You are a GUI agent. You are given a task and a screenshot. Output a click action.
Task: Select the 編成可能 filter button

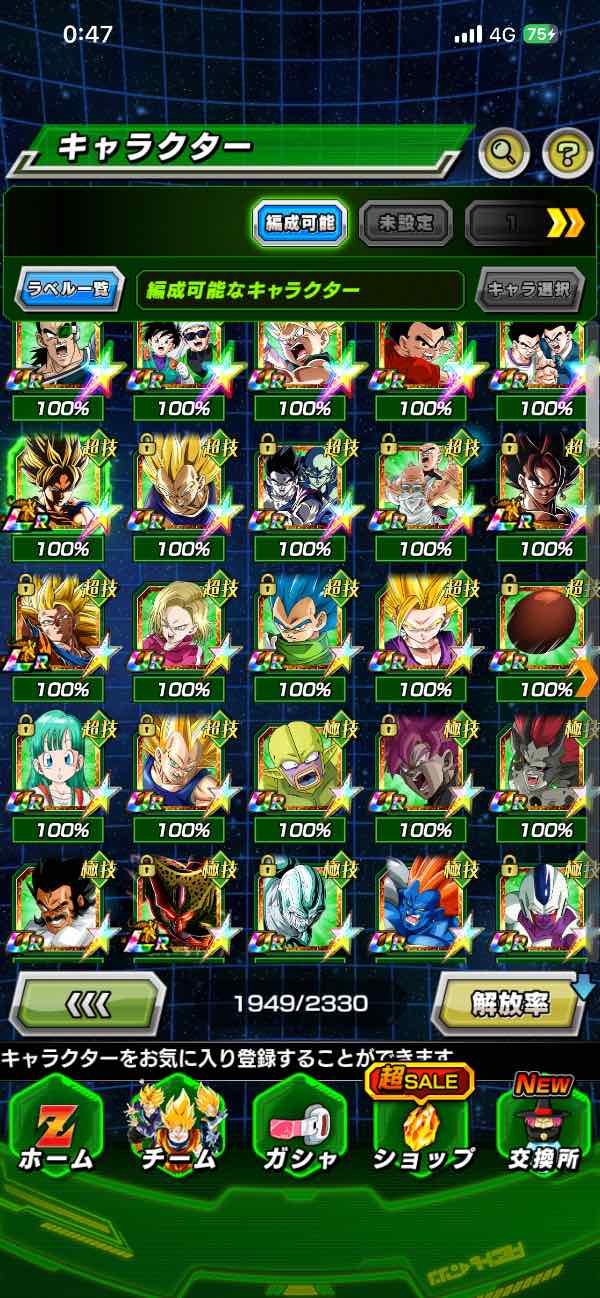[x=300, y=223]
